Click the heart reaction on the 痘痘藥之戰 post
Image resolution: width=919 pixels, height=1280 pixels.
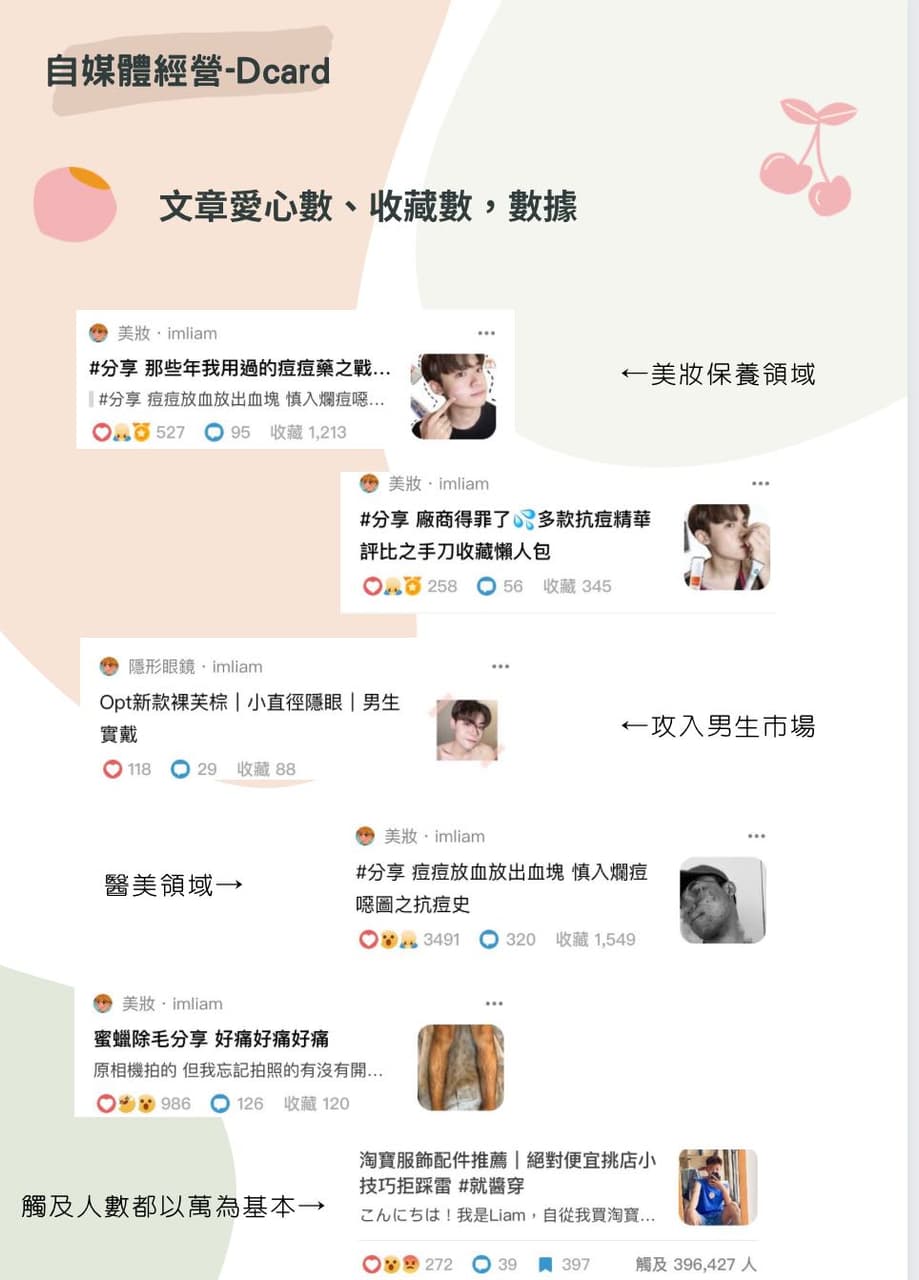tap(104, 434)
